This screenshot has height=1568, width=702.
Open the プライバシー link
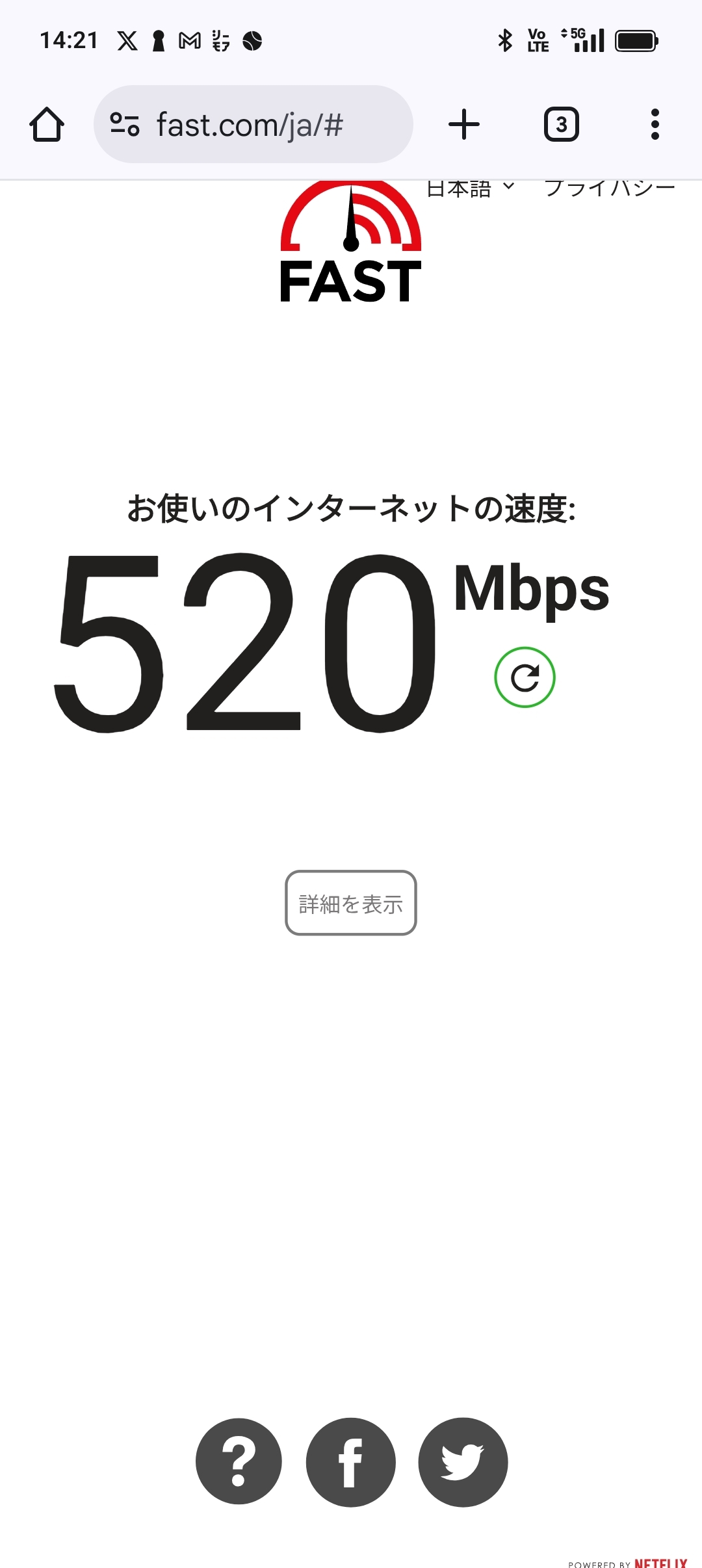click(610, 189)
